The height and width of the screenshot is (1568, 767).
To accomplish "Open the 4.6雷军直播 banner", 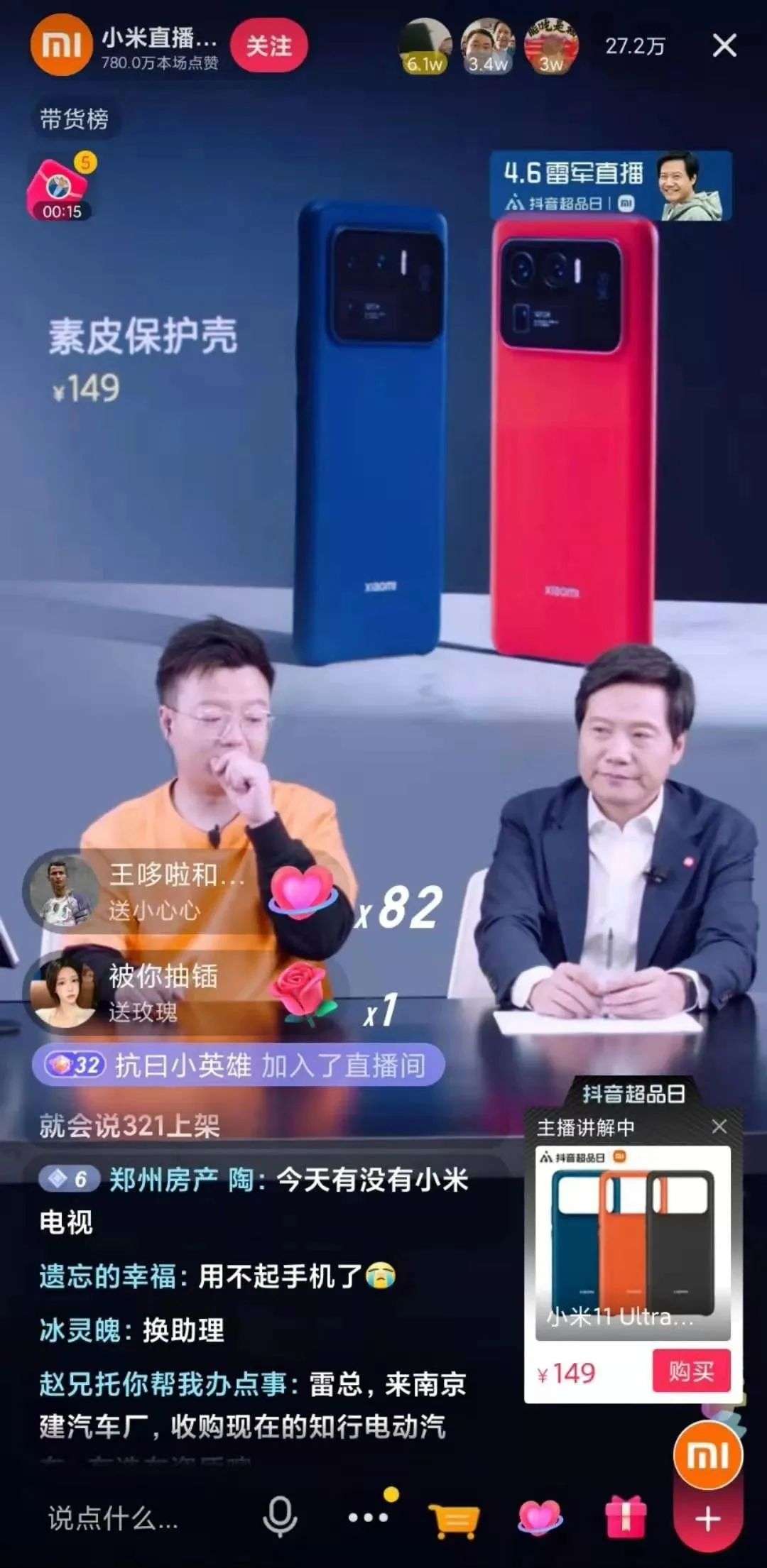I will point(609,187).
